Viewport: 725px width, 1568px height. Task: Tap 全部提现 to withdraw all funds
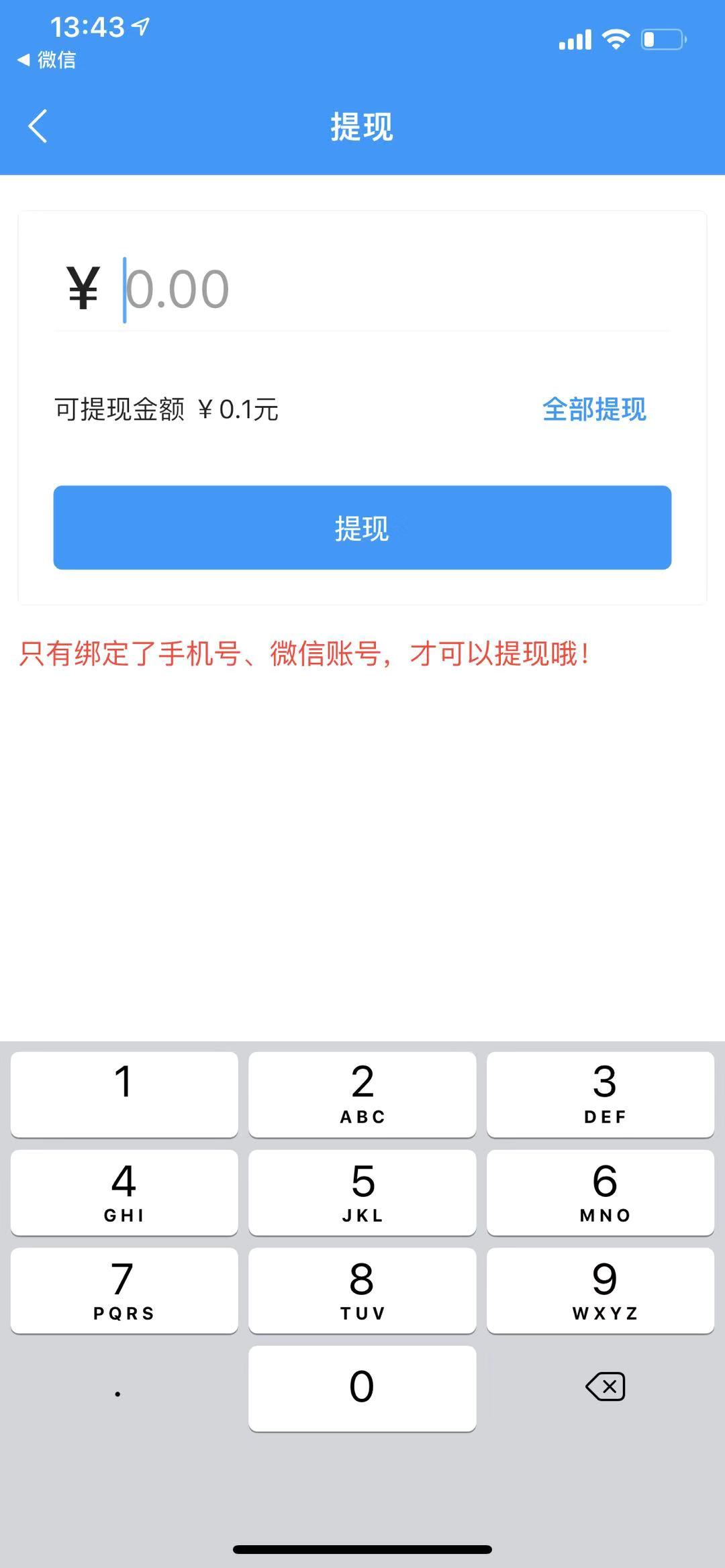[593, 410]
